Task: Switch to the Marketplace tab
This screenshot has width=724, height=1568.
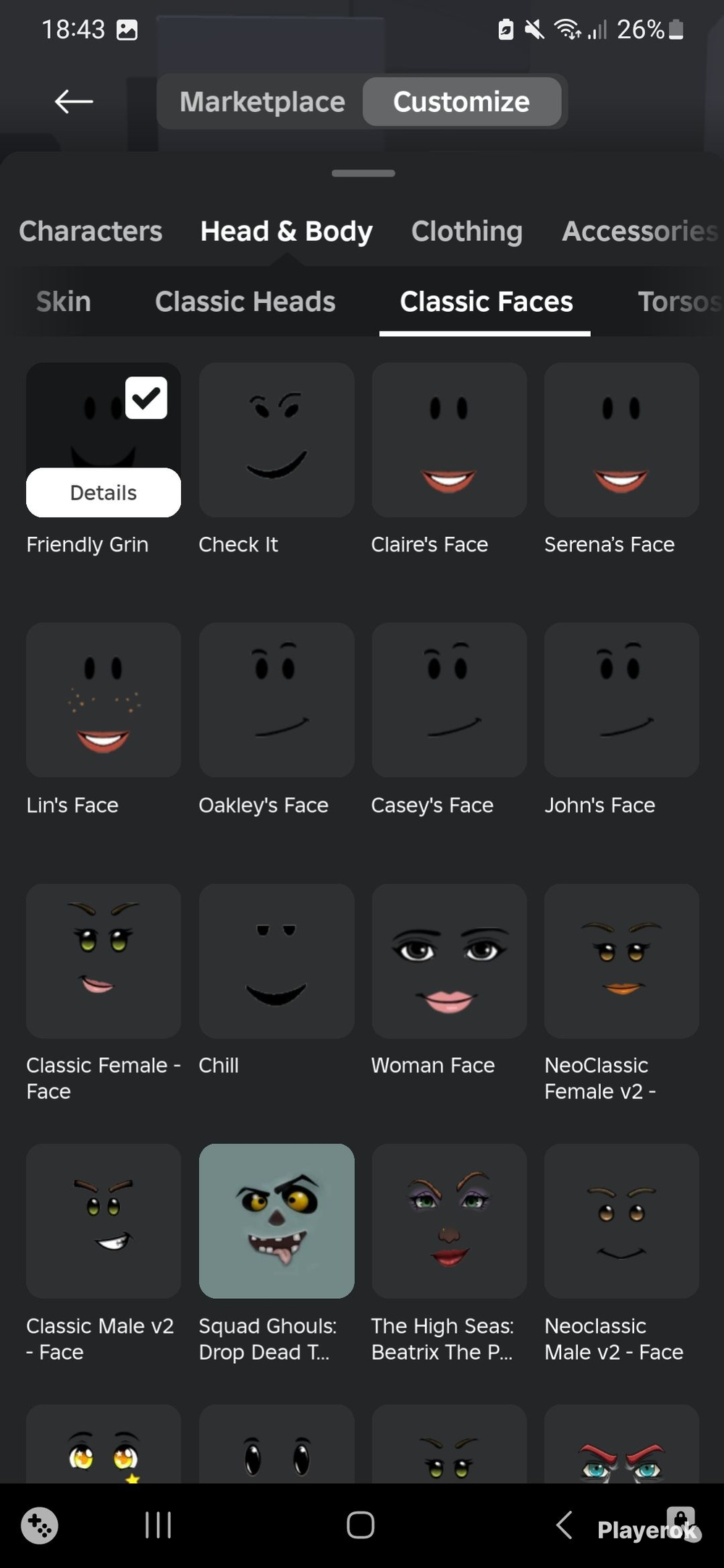Action: (262, 102)
